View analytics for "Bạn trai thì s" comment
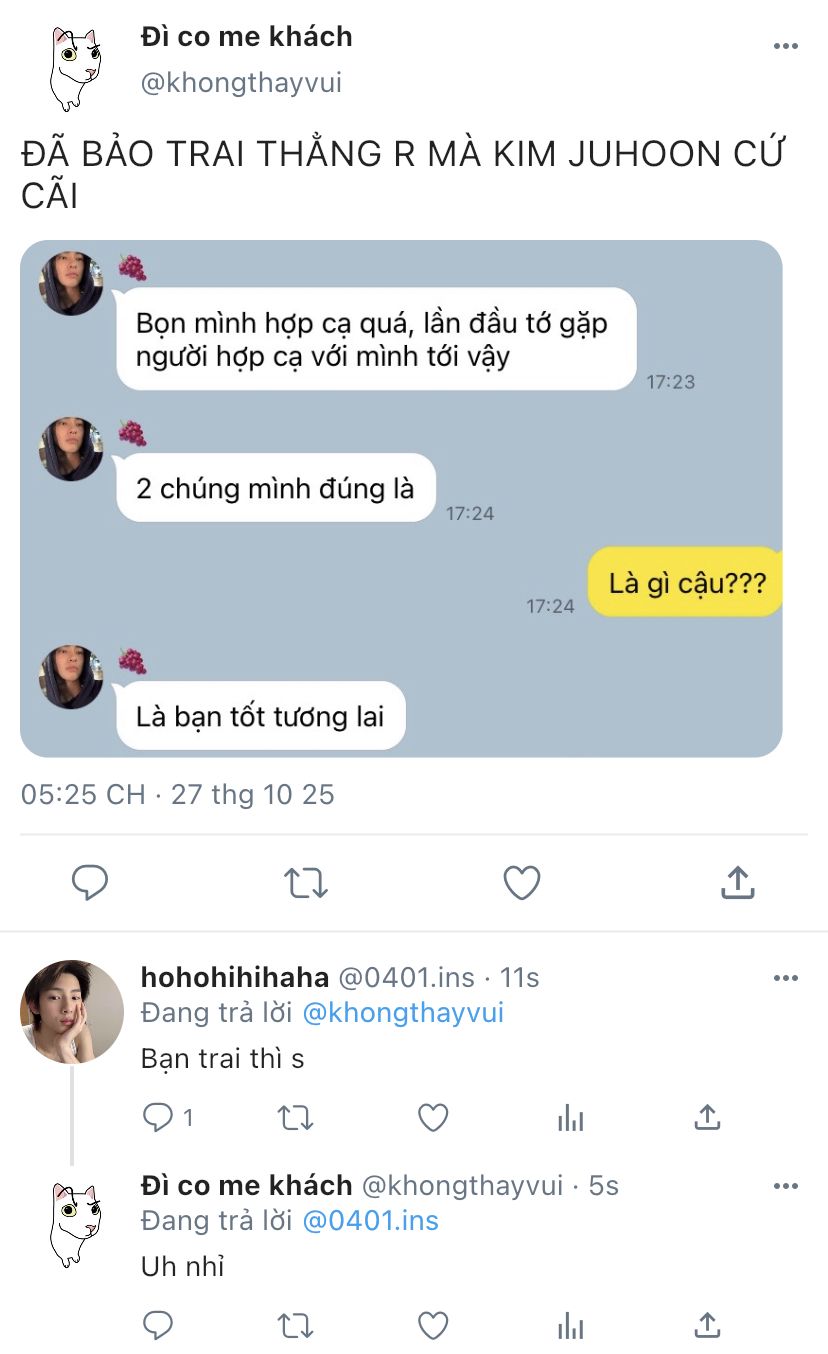 pyautogui.click(x=570, y=1117)
